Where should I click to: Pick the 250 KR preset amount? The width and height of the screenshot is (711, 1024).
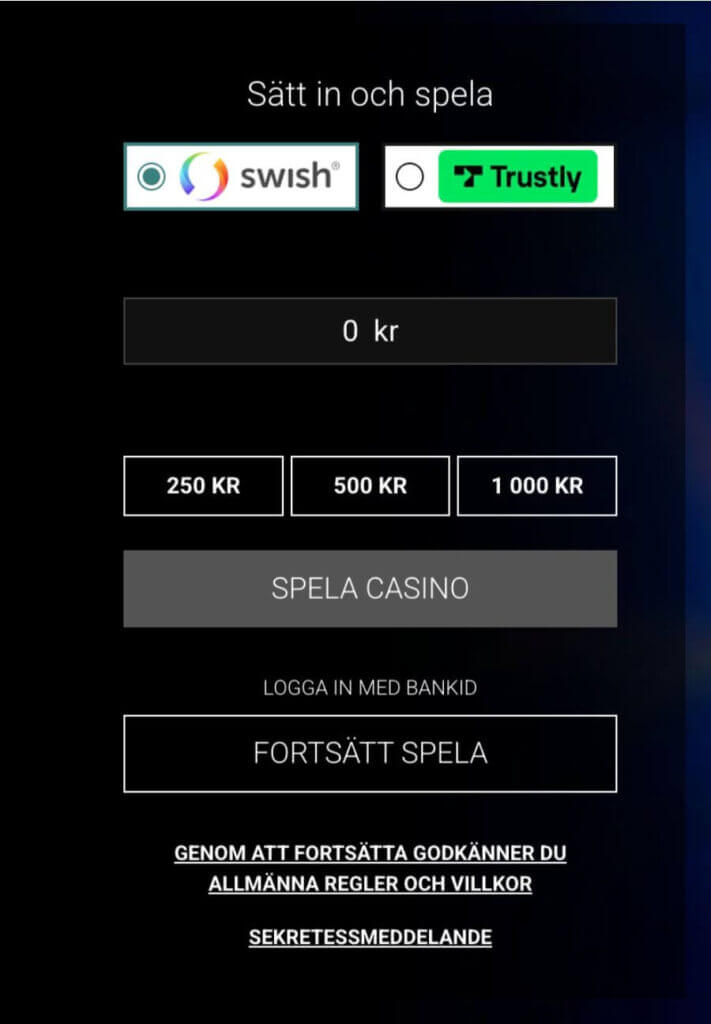[x=203, y=486]
